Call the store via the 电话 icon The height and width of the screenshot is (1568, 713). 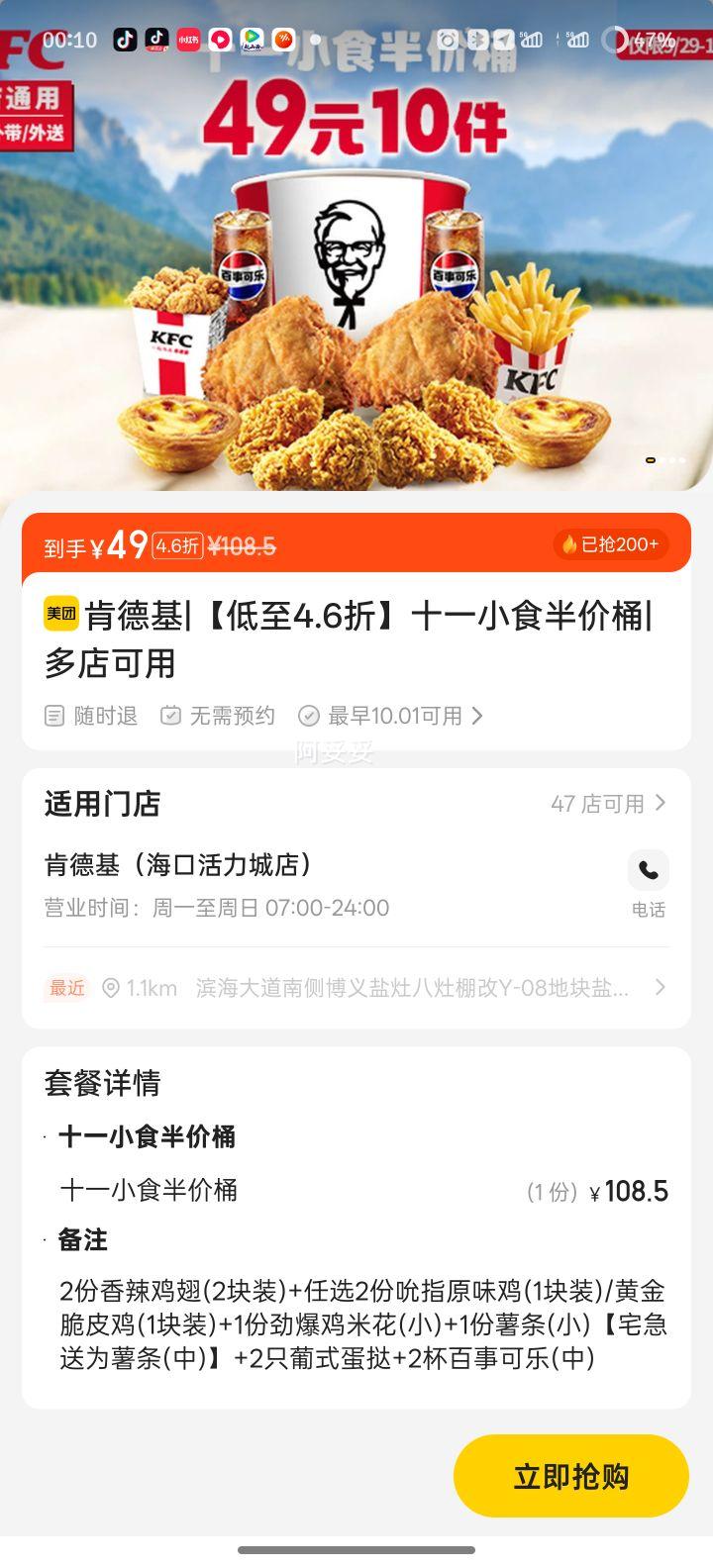[x=649, y=871]
